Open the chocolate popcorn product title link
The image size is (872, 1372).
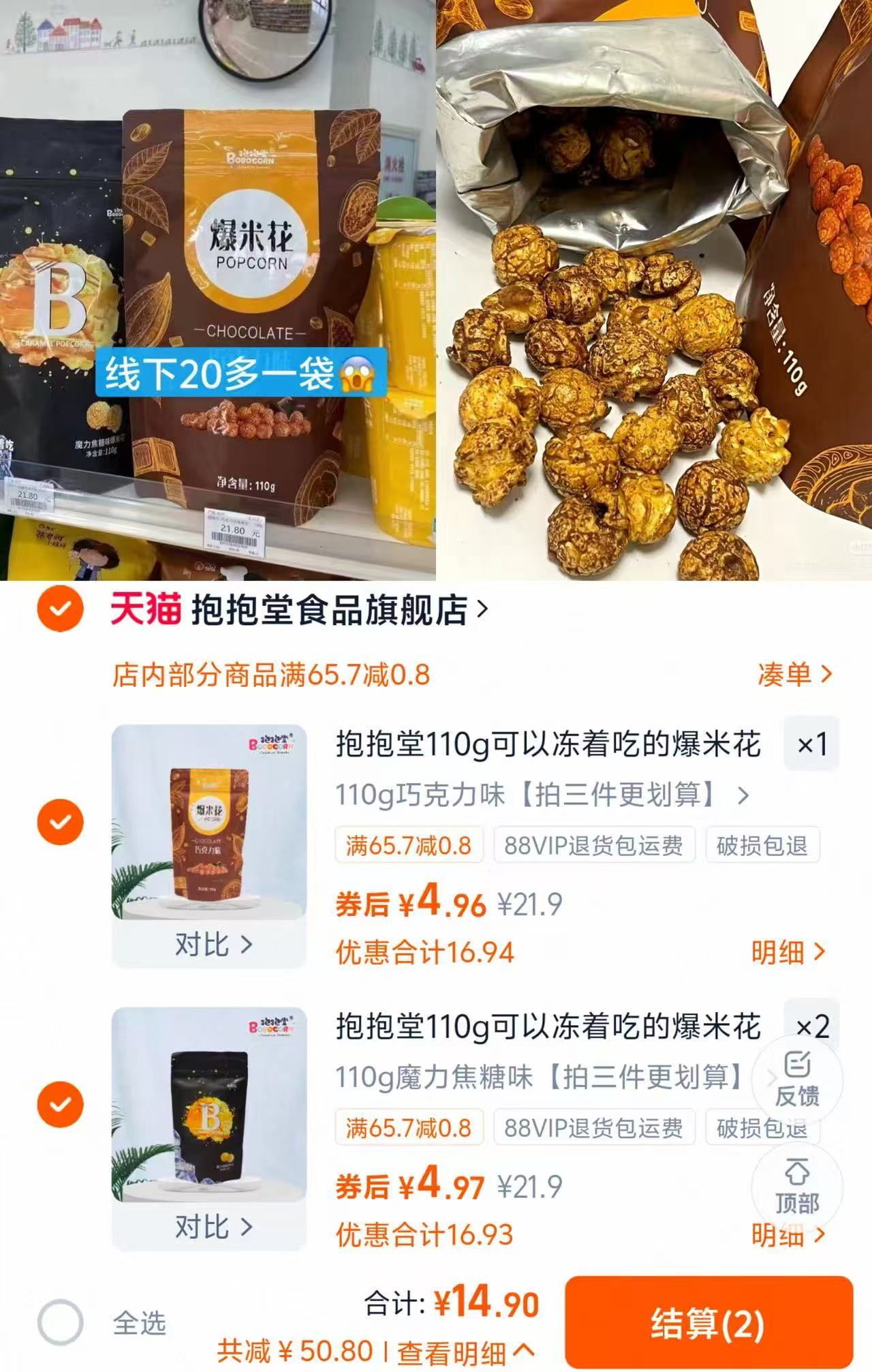click(x=545, y=746)
